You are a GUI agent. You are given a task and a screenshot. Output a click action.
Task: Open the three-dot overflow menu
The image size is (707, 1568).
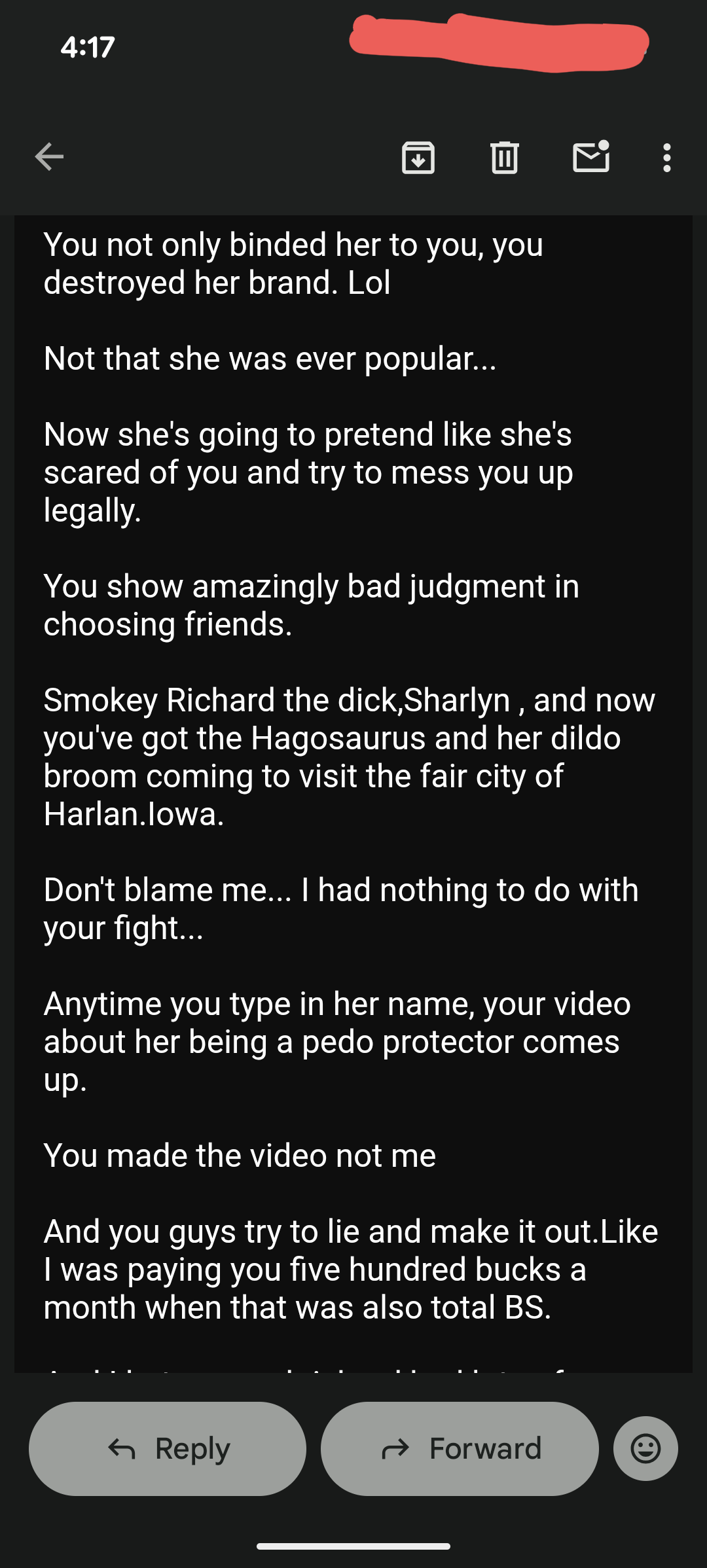pos(666,158)
